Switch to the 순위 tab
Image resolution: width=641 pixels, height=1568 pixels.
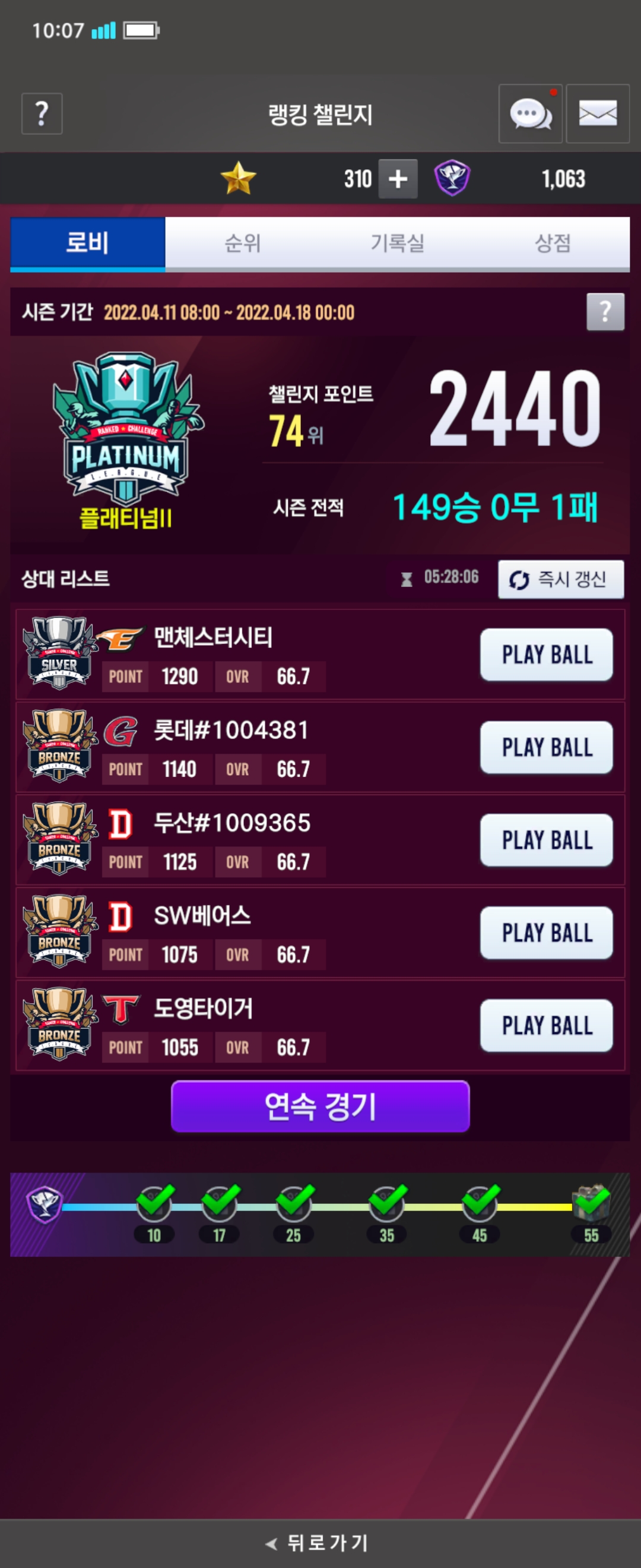(x=243, y=244)
